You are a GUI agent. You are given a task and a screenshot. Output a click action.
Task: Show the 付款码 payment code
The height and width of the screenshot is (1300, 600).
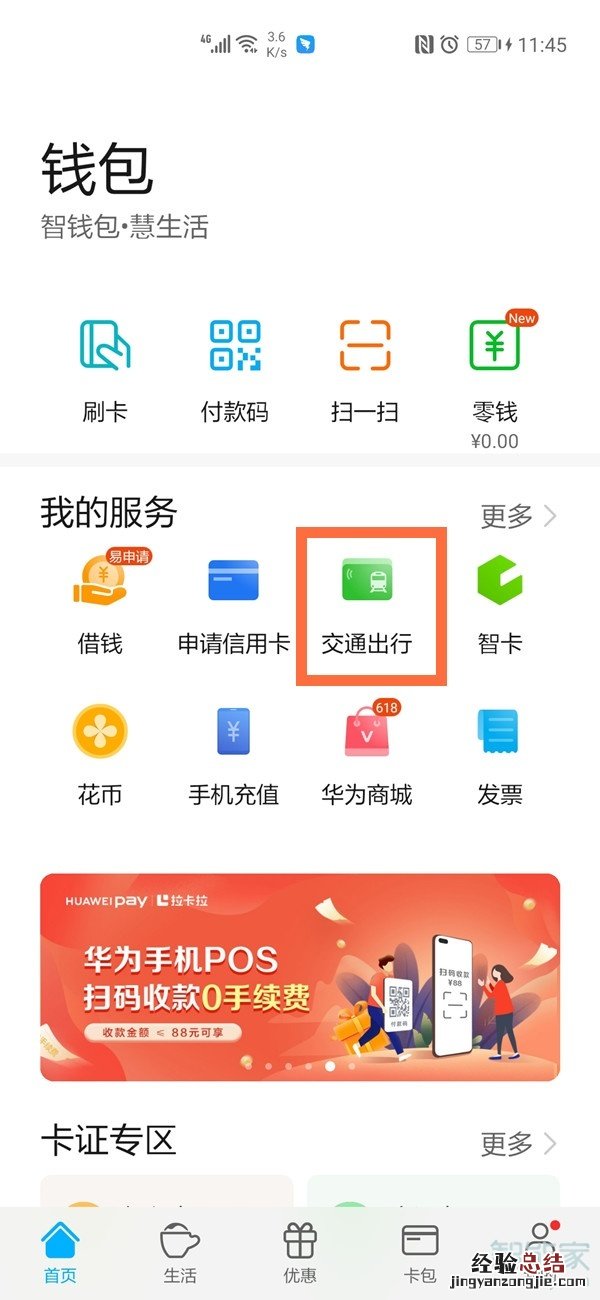pyautogui.click(x=235, y=368)
